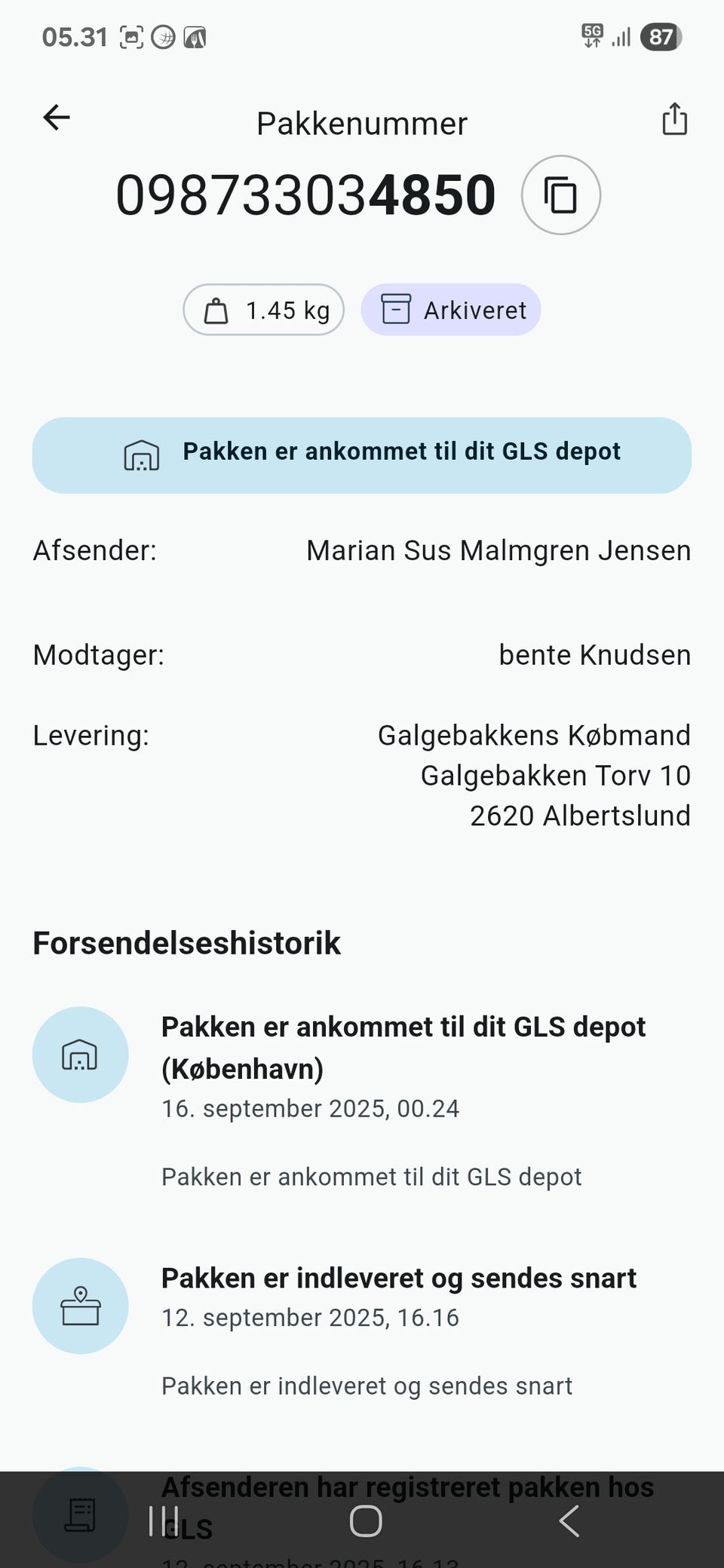Tap the delivery address Galgebakkens Købmand
The width and height of the screenshot is (724, 1568).
pyautogui.click(x=533, y=735)
